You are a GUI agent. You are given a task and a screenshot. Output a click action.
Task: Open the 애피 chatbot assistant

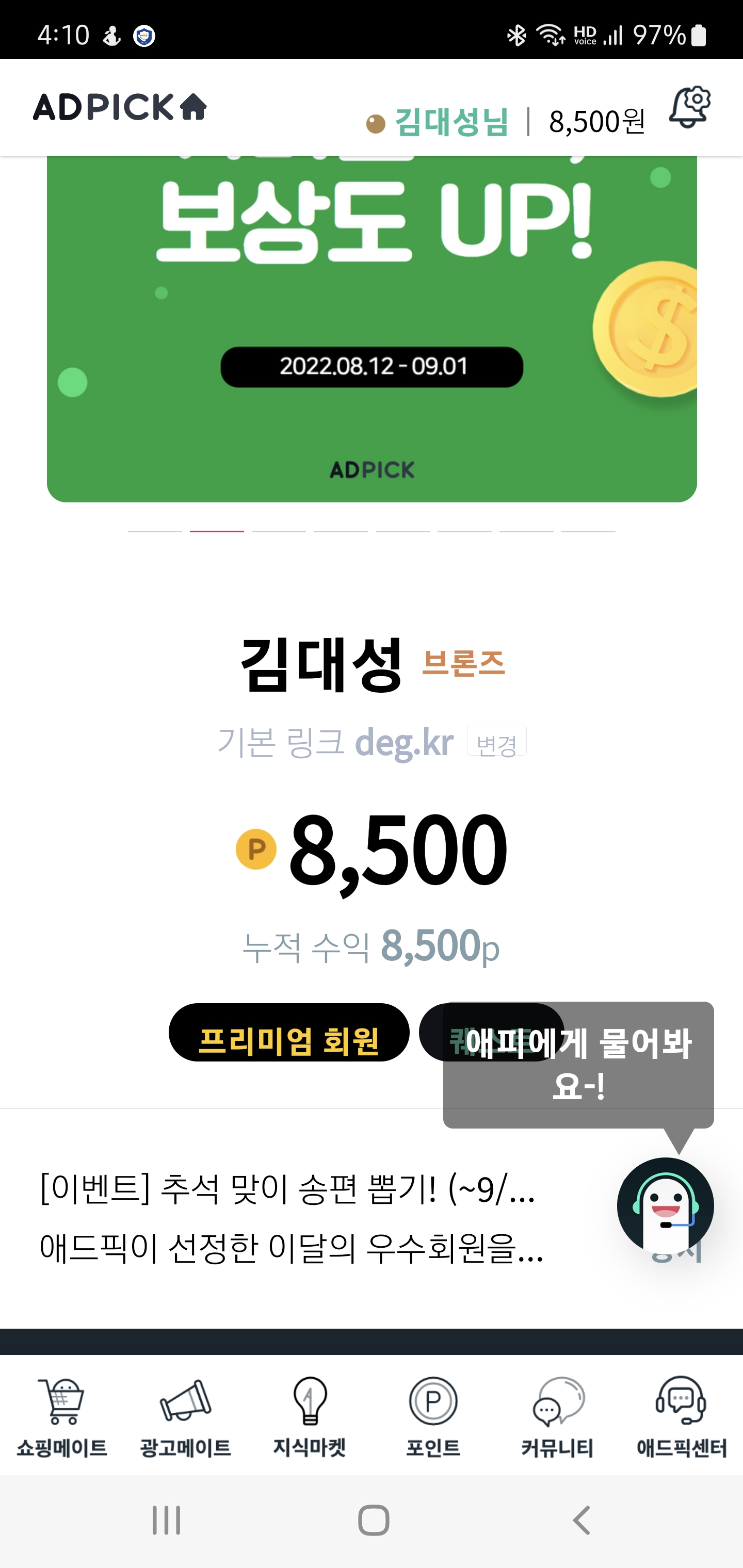point(665,1205)
